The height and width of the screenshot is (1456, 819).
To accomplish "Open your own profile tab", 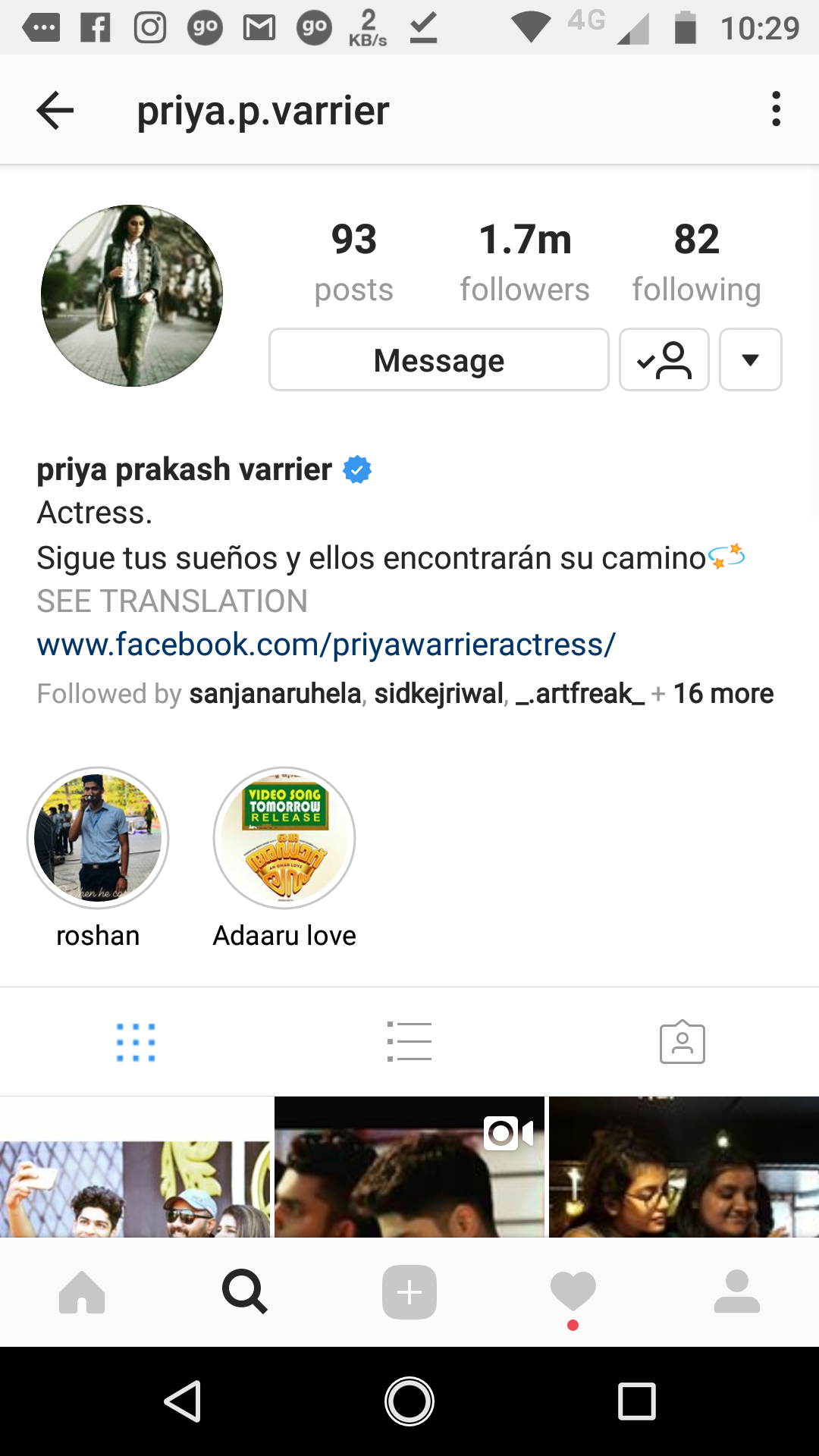I will [737, 1291].
